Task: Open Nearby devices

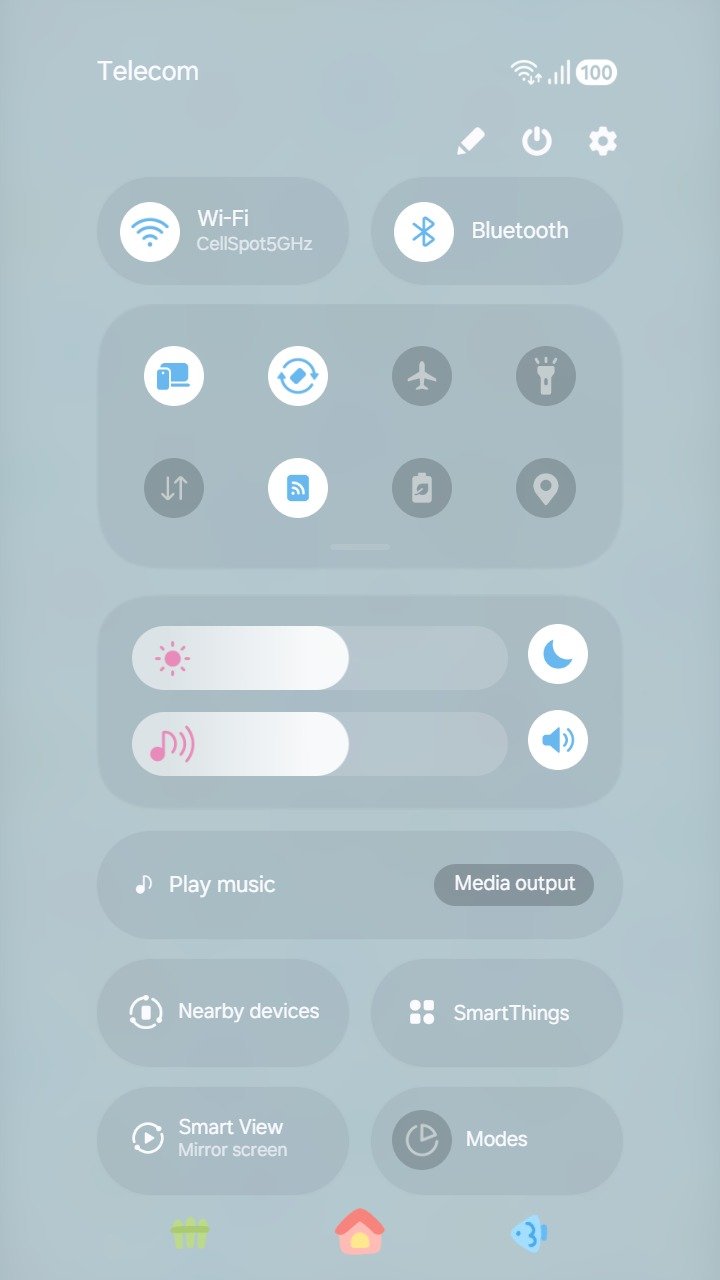Action: pos(223,1012)
